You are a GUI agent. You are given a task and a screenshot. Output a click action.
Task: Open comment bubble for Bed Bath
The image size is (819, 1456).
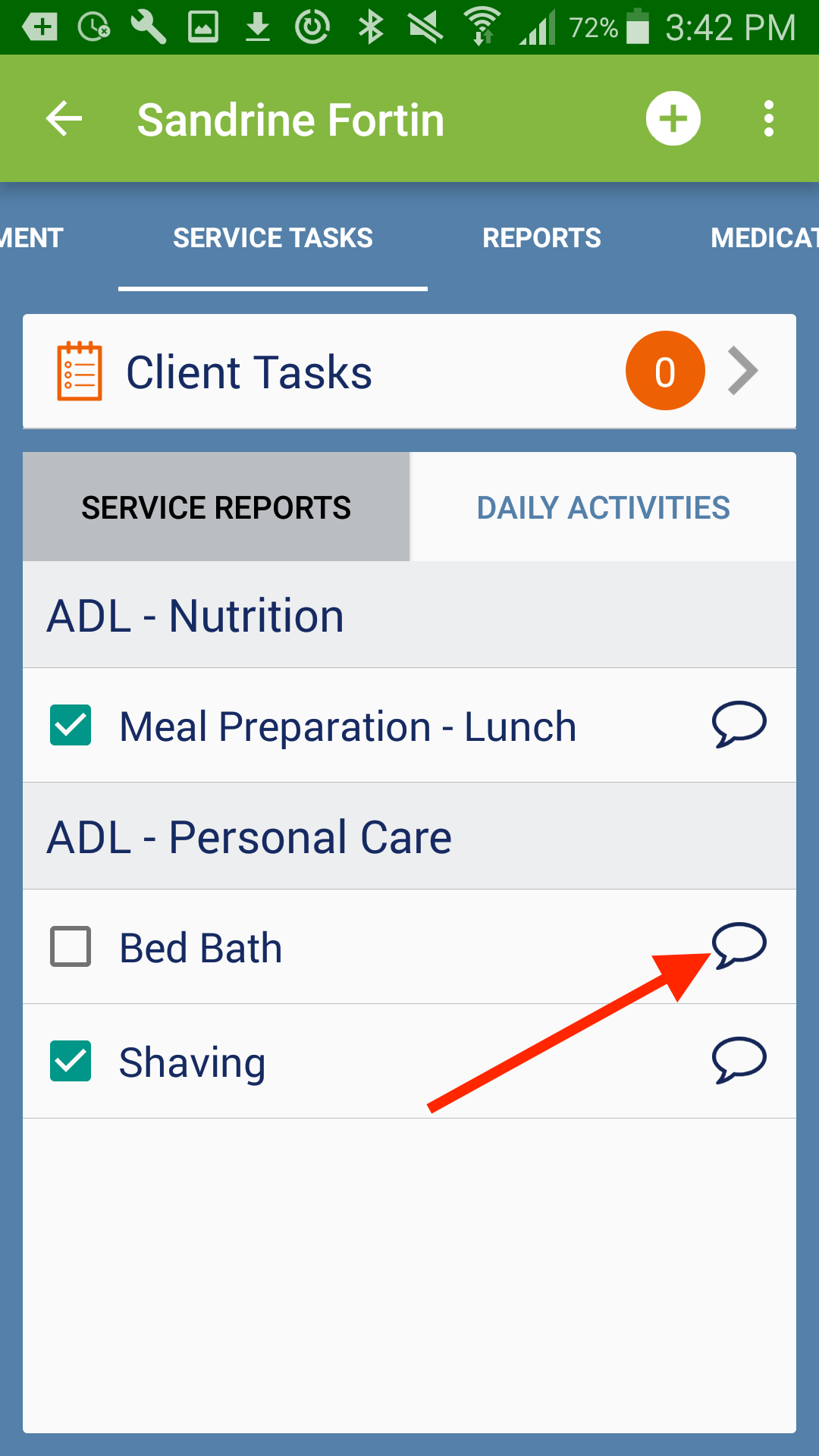click(739, 945)
